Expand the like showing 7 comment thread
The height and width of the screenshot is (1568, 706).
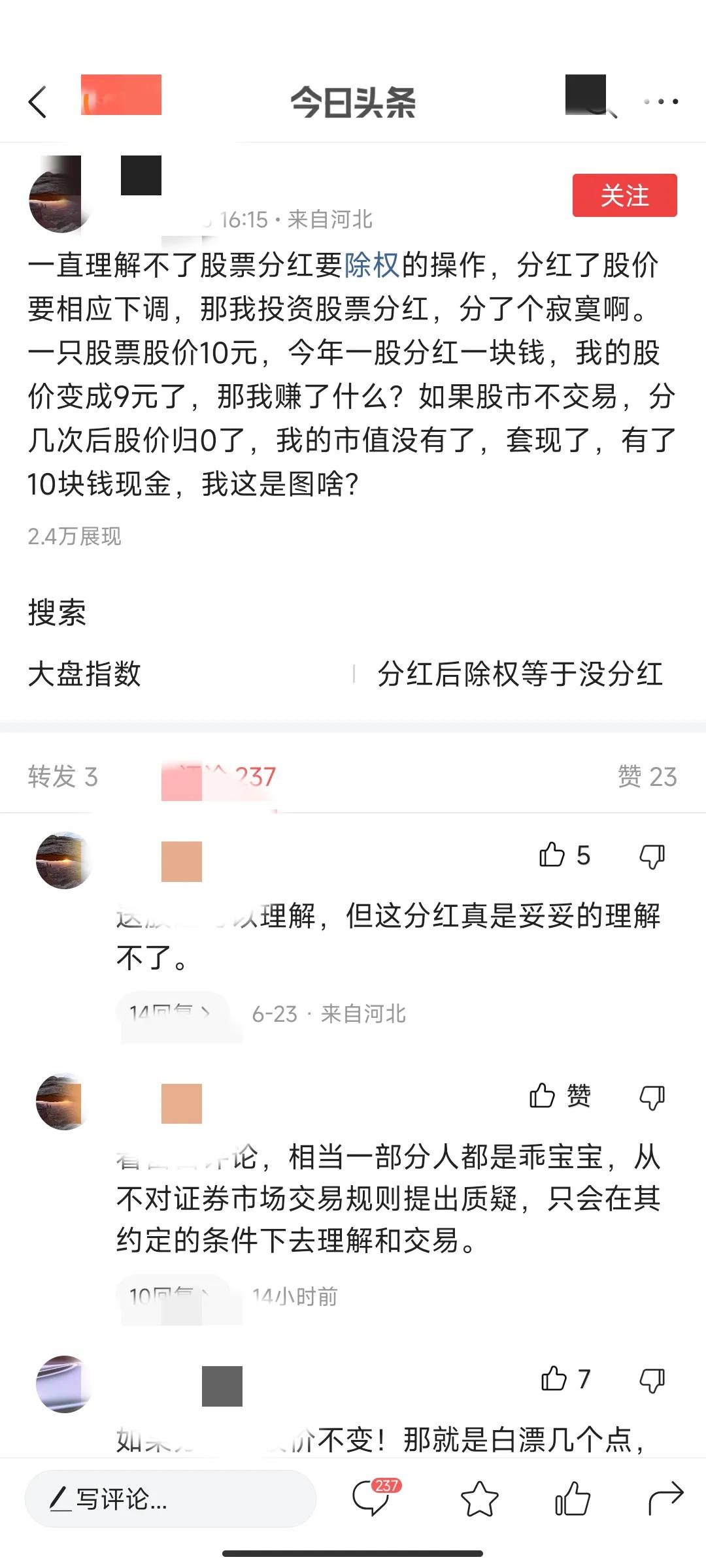coord(562,1379)
